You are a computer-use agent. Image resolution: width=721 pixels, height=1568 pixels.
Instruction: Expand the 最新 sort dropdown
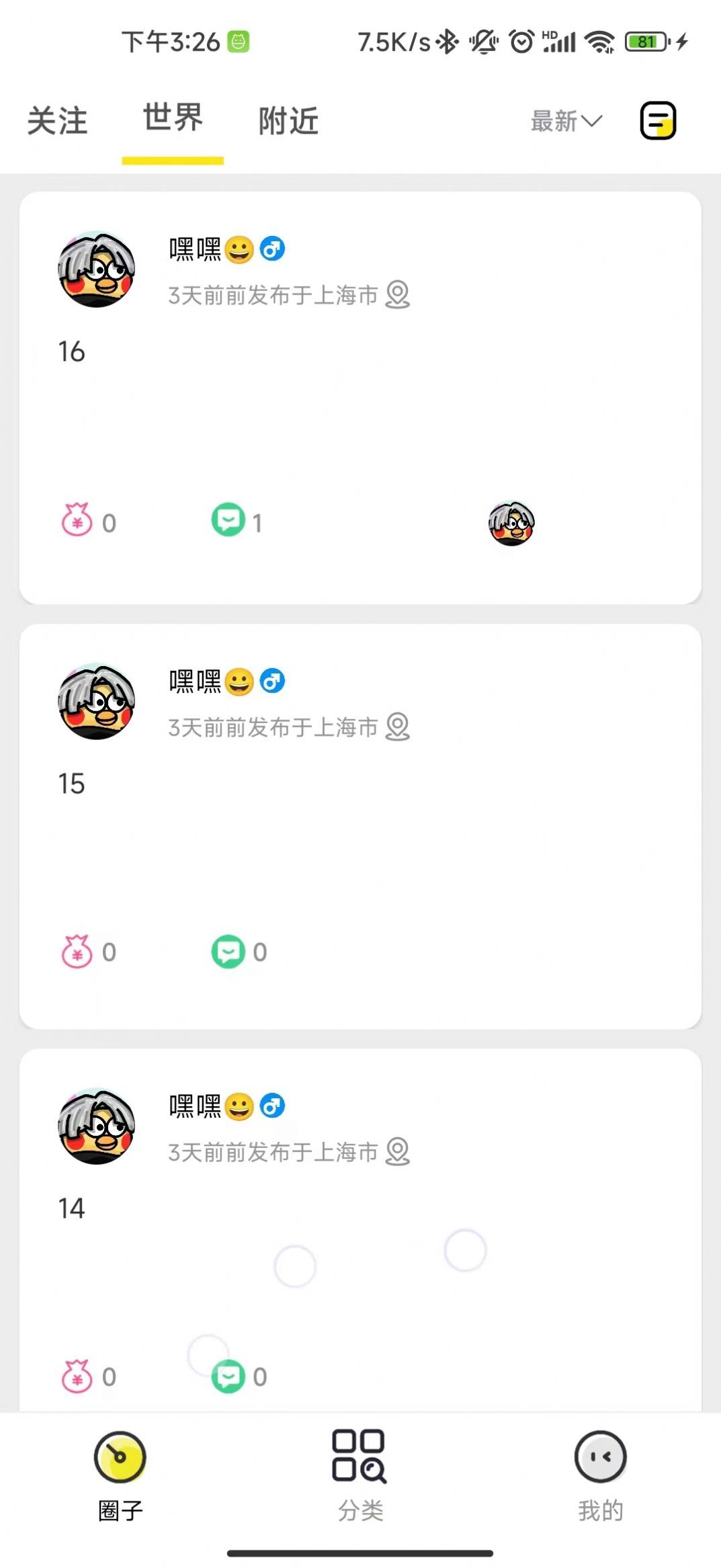566,121
